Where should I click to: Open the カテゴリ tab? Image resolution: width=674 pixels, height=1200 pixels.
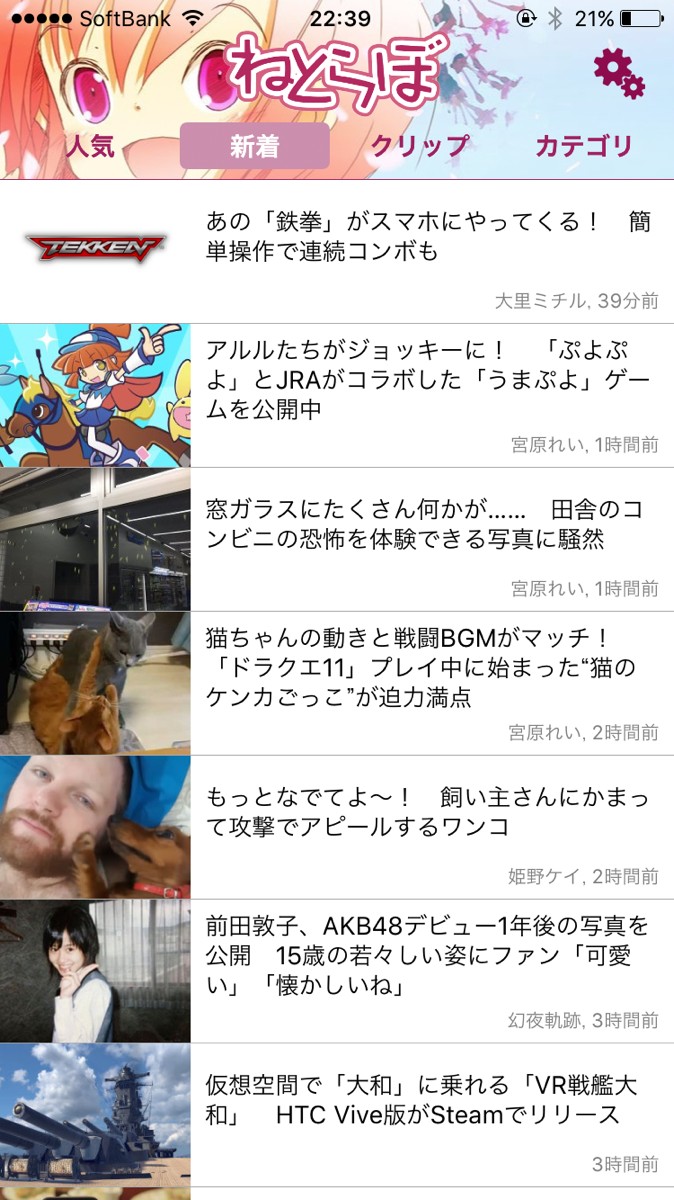click(x=583, y=146)
